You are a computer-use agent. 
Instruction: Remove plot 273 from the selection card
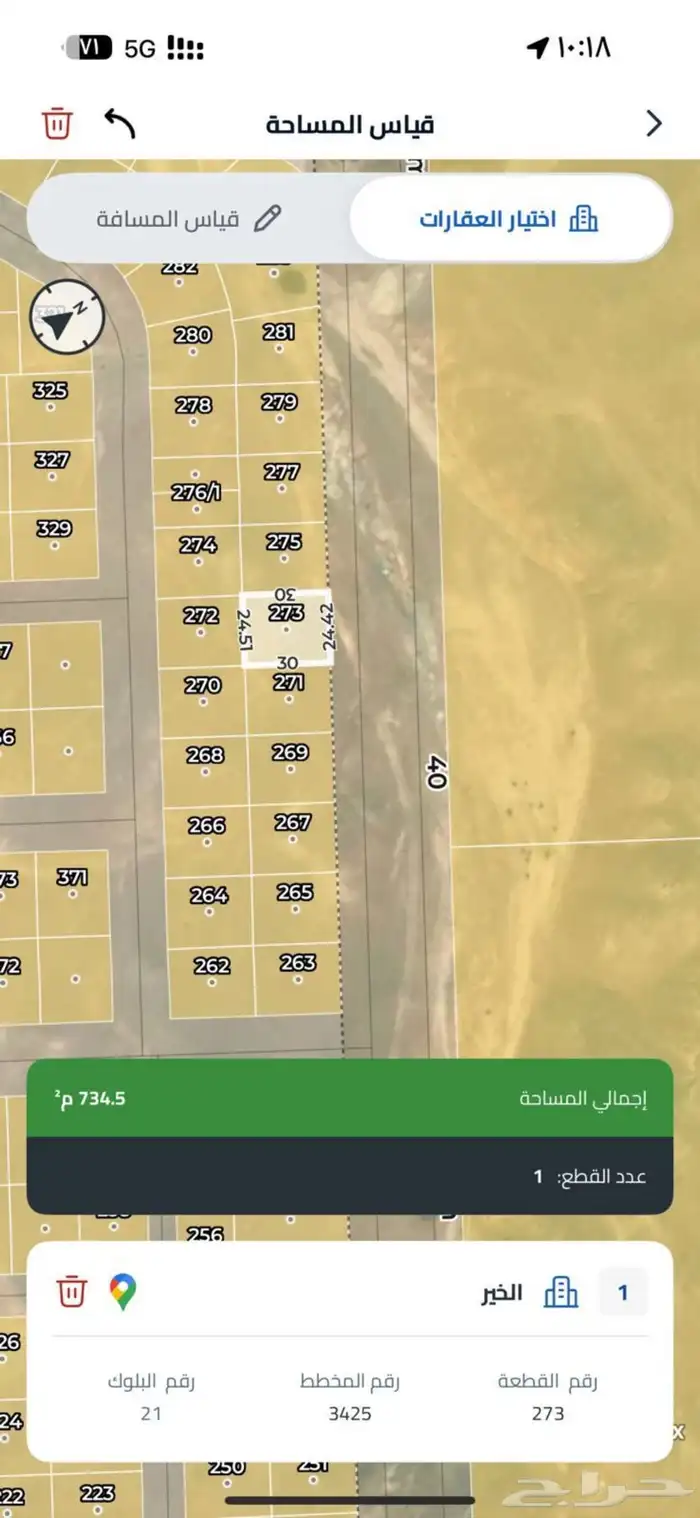[x=71, y=1291]
